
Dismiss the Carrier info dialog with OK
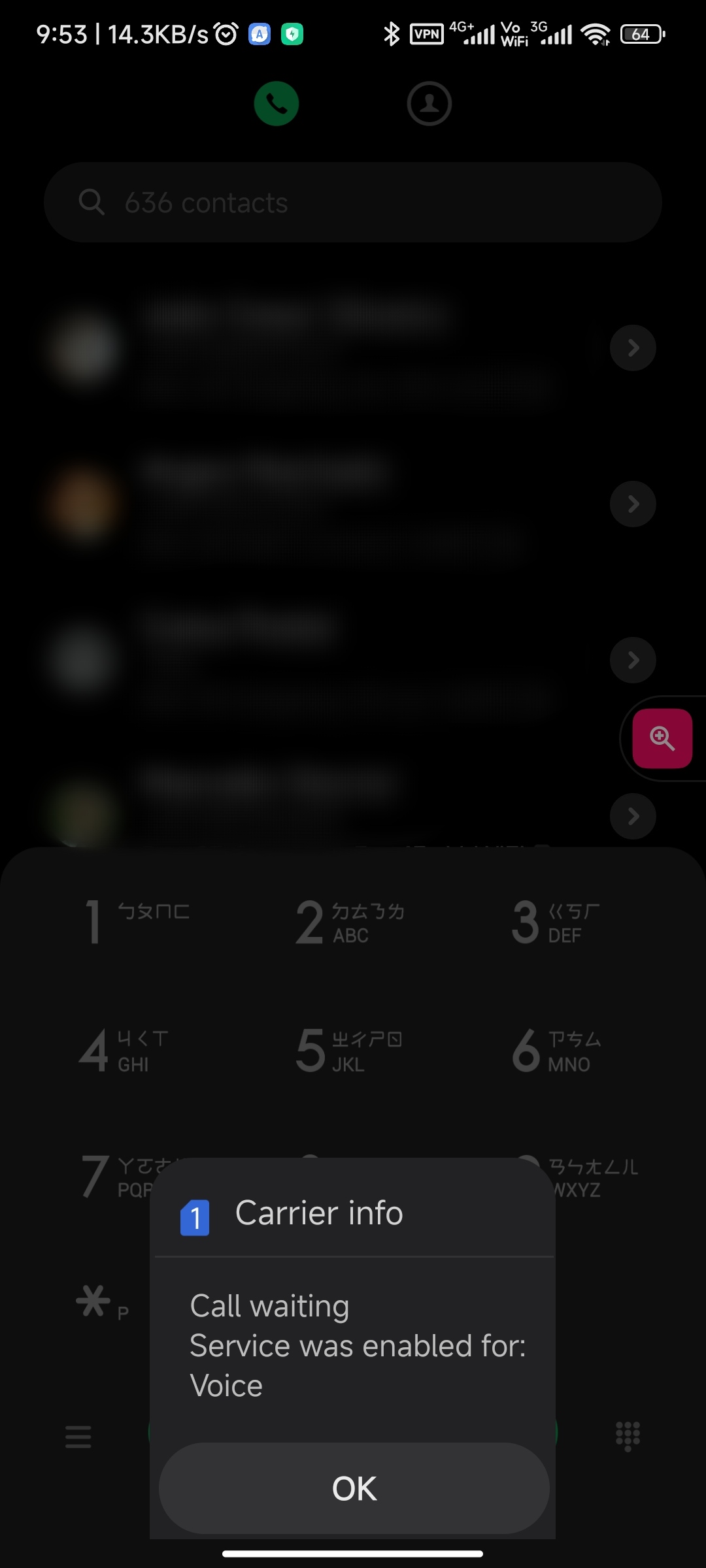click(354, 1488)
